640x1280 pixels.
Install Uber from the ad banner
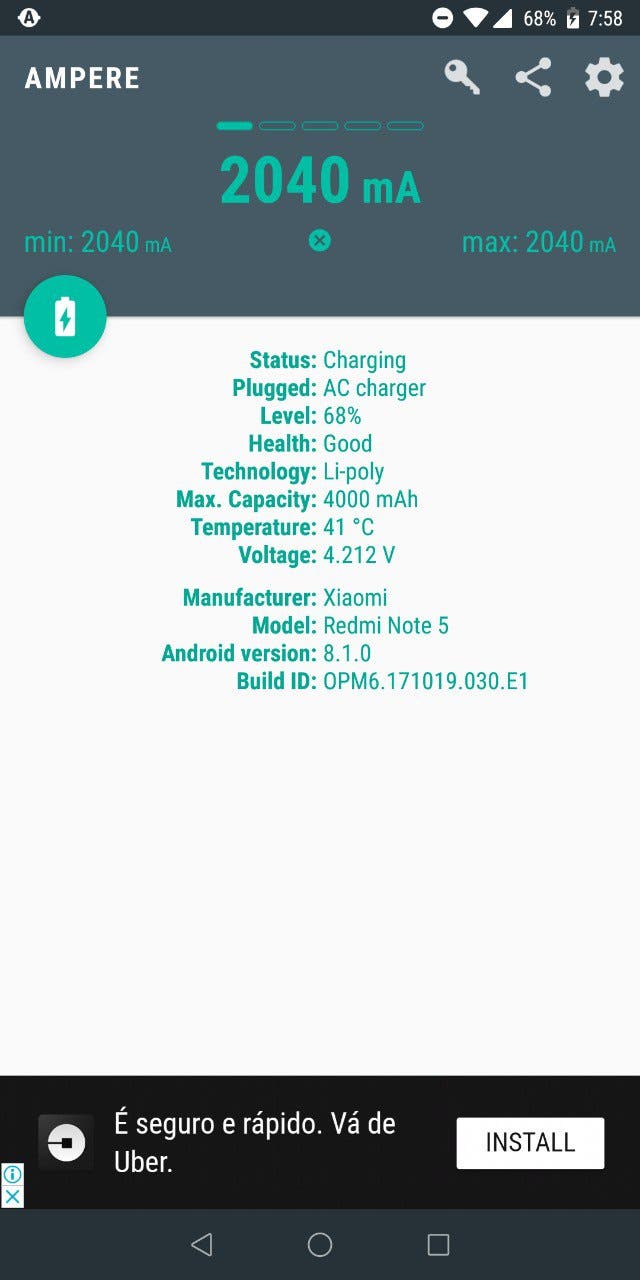coord(530,1143)
